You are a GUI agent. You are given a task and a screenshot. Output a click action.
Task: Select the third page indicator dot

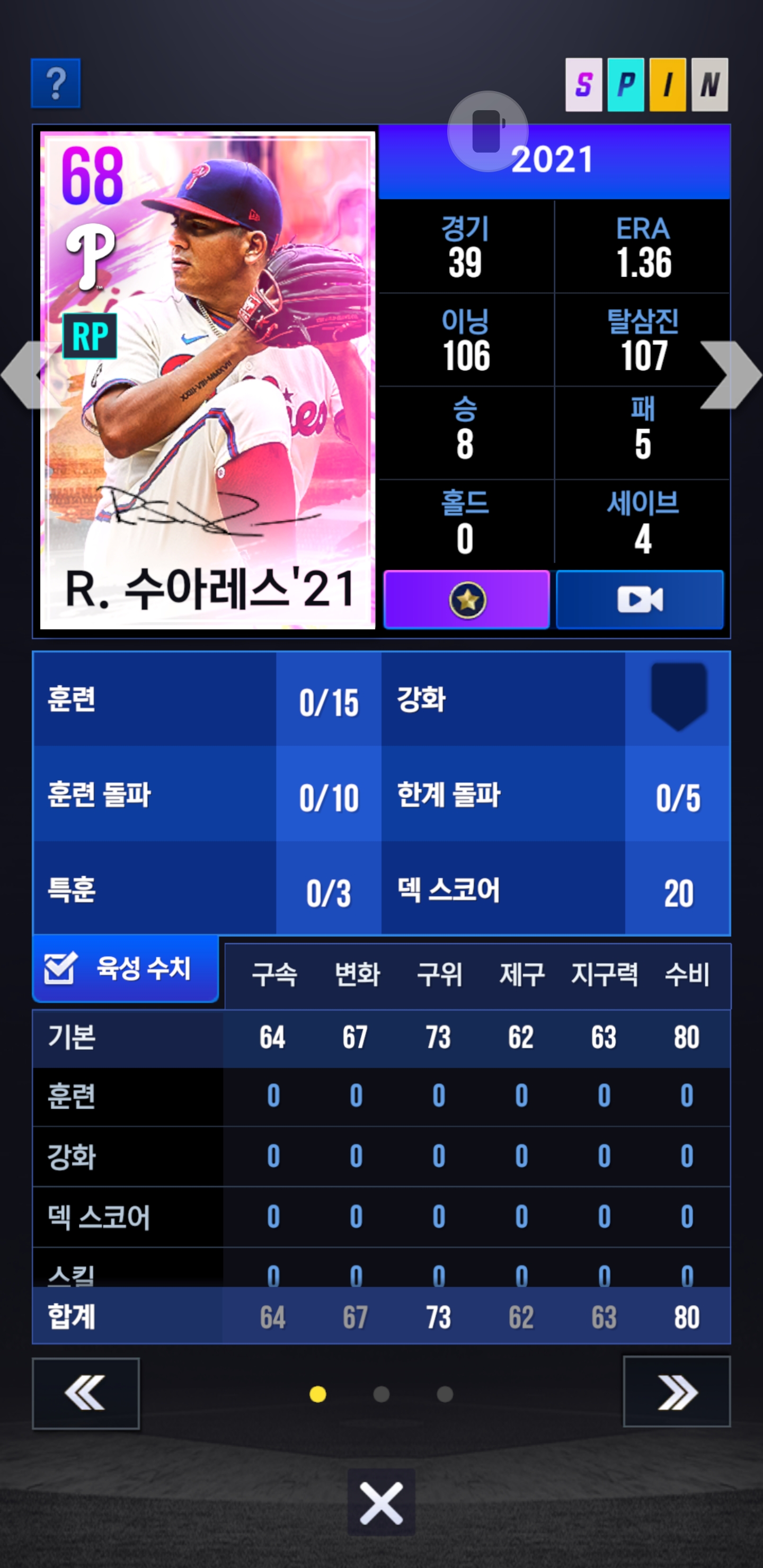click(445, 1394)
